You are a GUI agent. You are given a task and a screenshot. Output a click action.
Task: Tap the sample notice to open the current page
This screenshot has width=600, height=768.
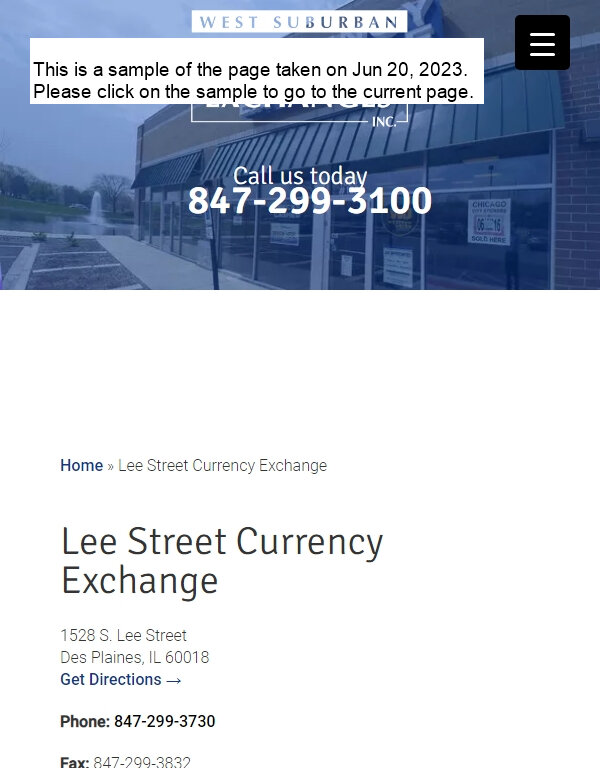[x=256, y=81]
